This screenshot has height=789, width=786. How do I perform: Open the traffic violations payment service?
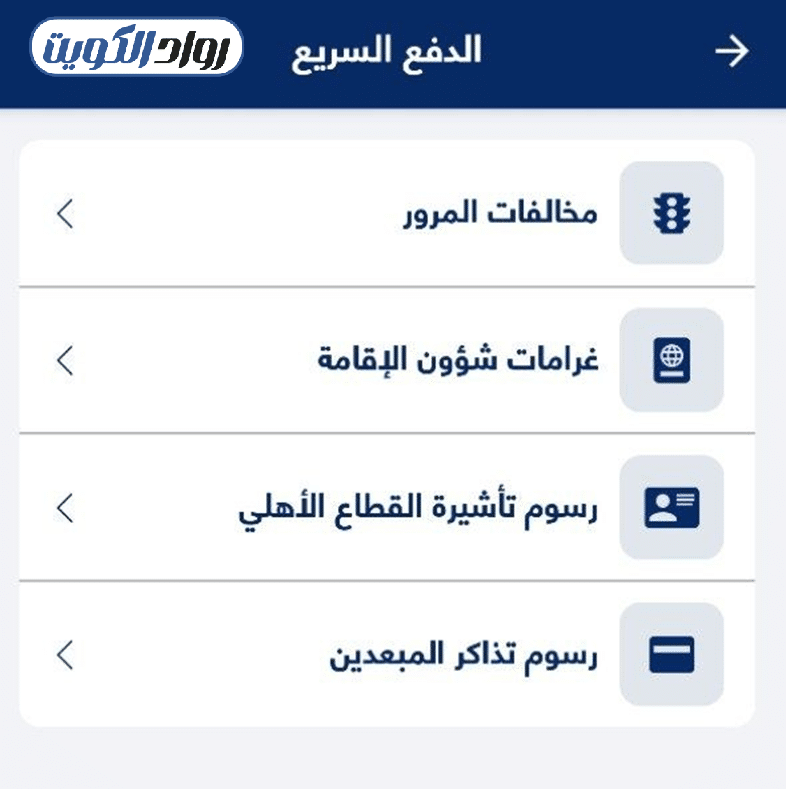pos(393,214)
